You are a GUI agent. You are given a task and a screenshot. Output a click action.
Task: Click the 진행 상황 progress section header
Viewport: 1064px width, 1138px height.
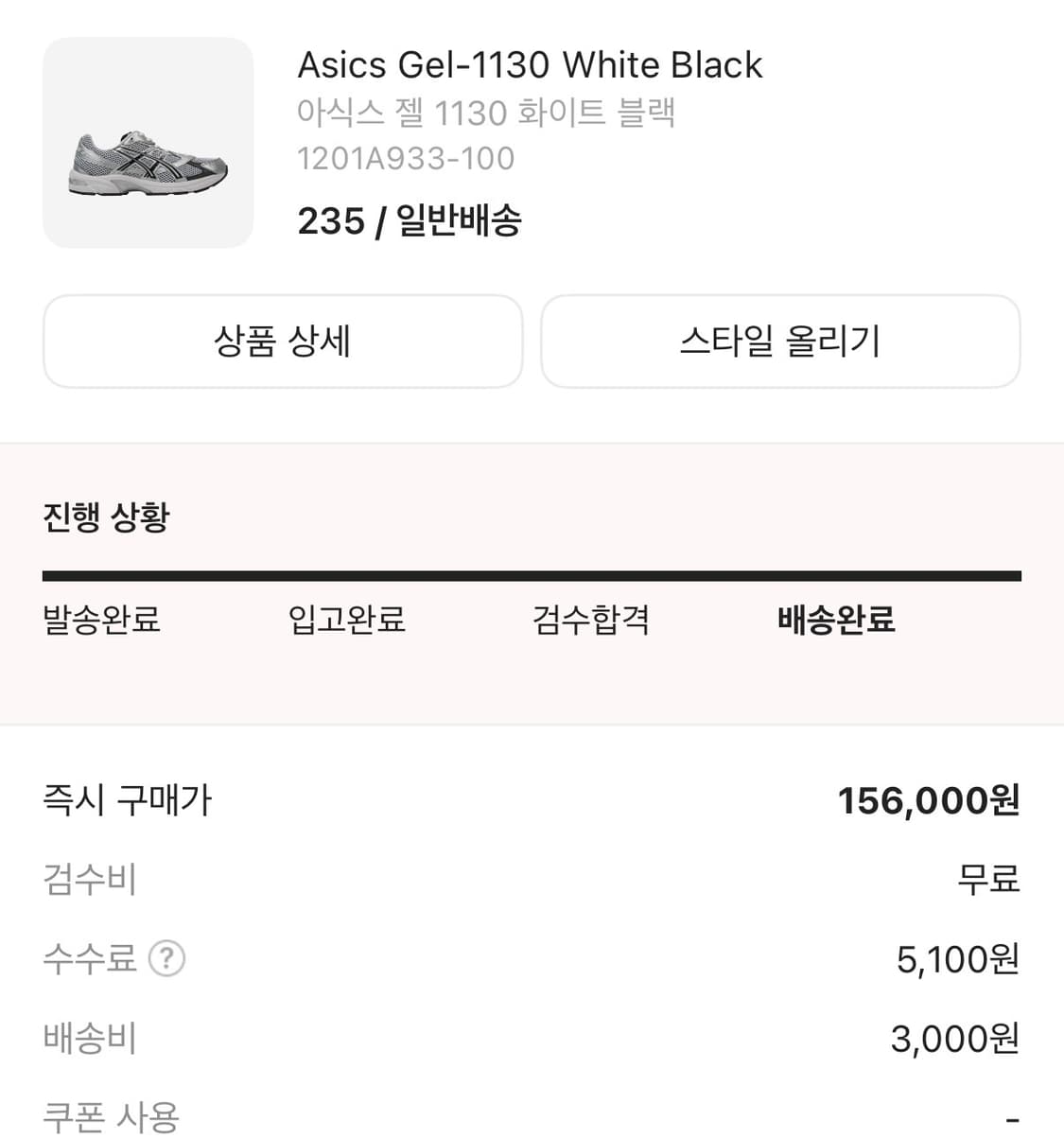tap(104, 516)
